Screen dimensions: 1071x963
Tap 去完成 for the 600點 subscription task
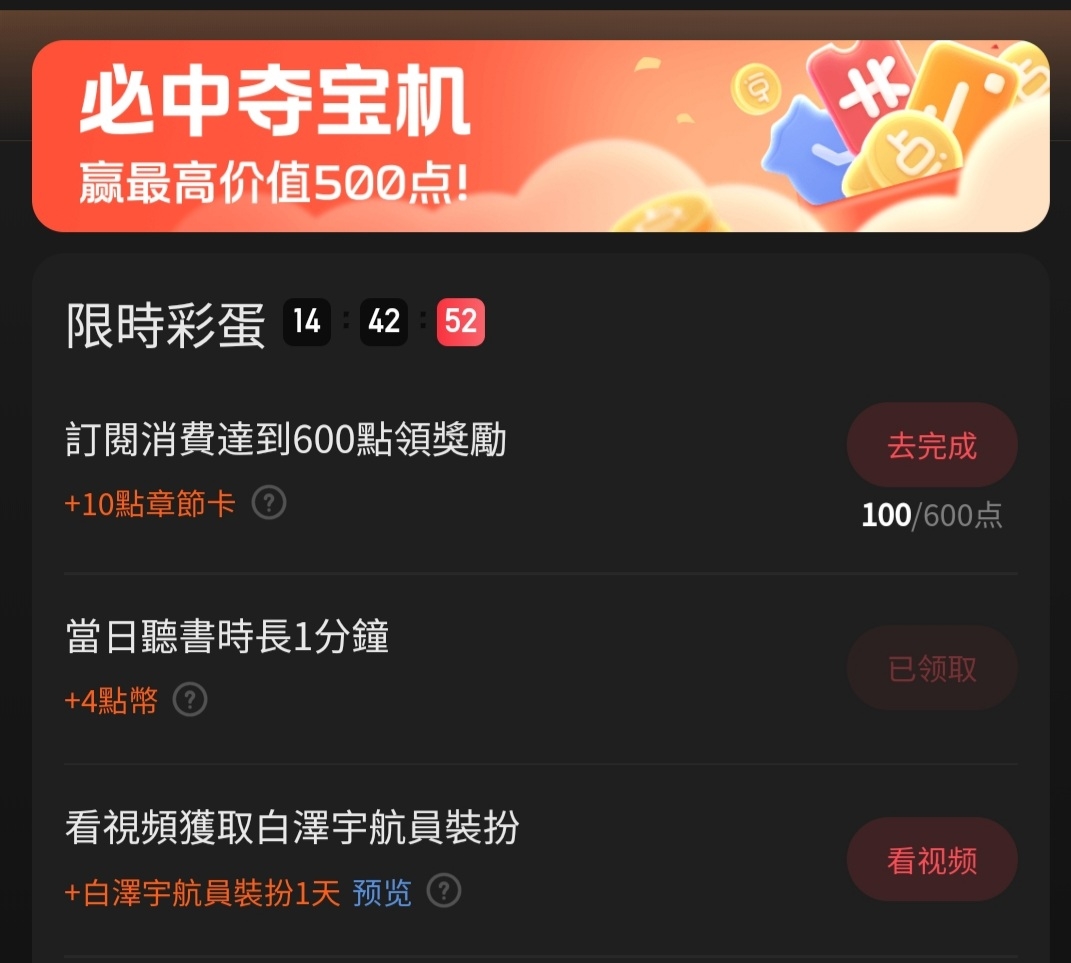932,446
